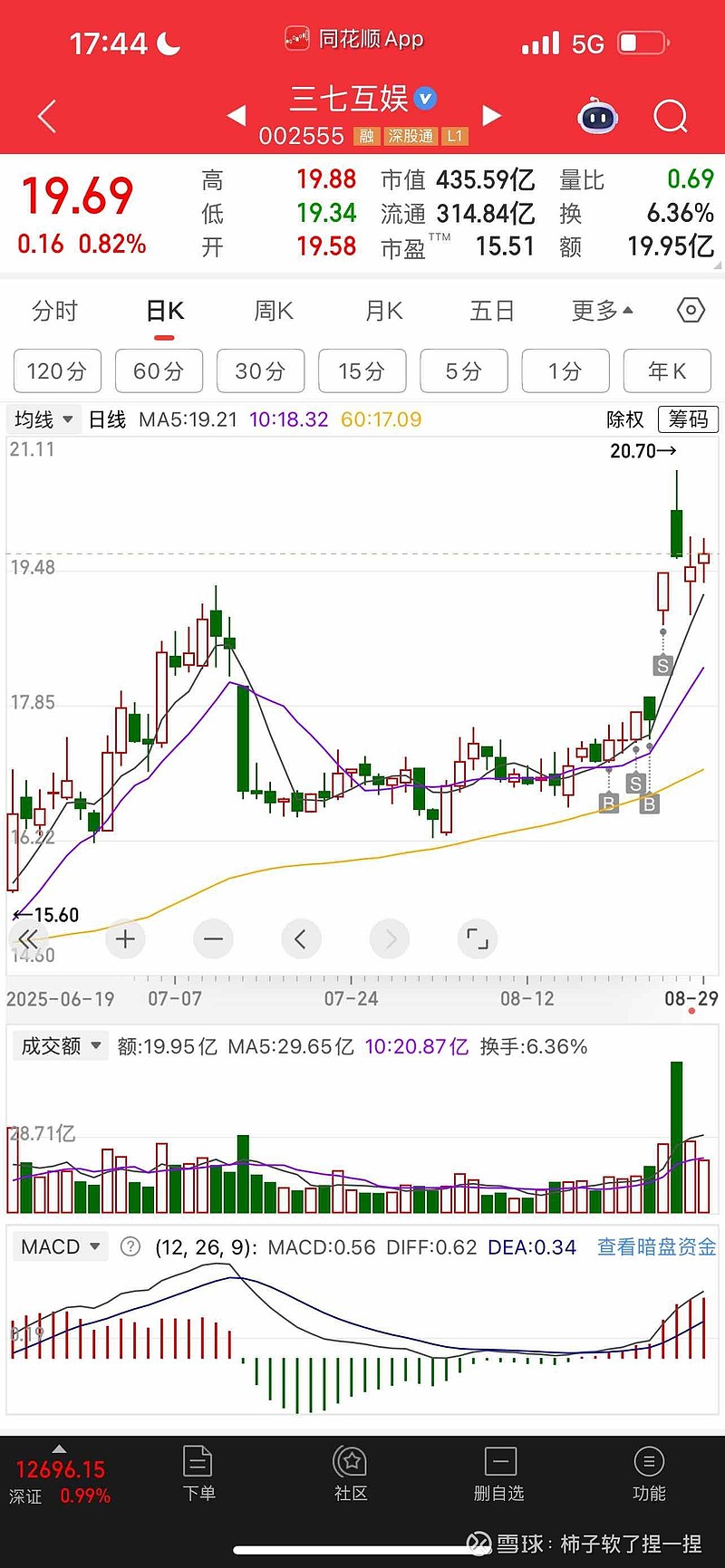Image resolution: width=725 pixels, height=1568 pixels.
Task: Tap the 筹码 button
Action: tap(688, 419)
